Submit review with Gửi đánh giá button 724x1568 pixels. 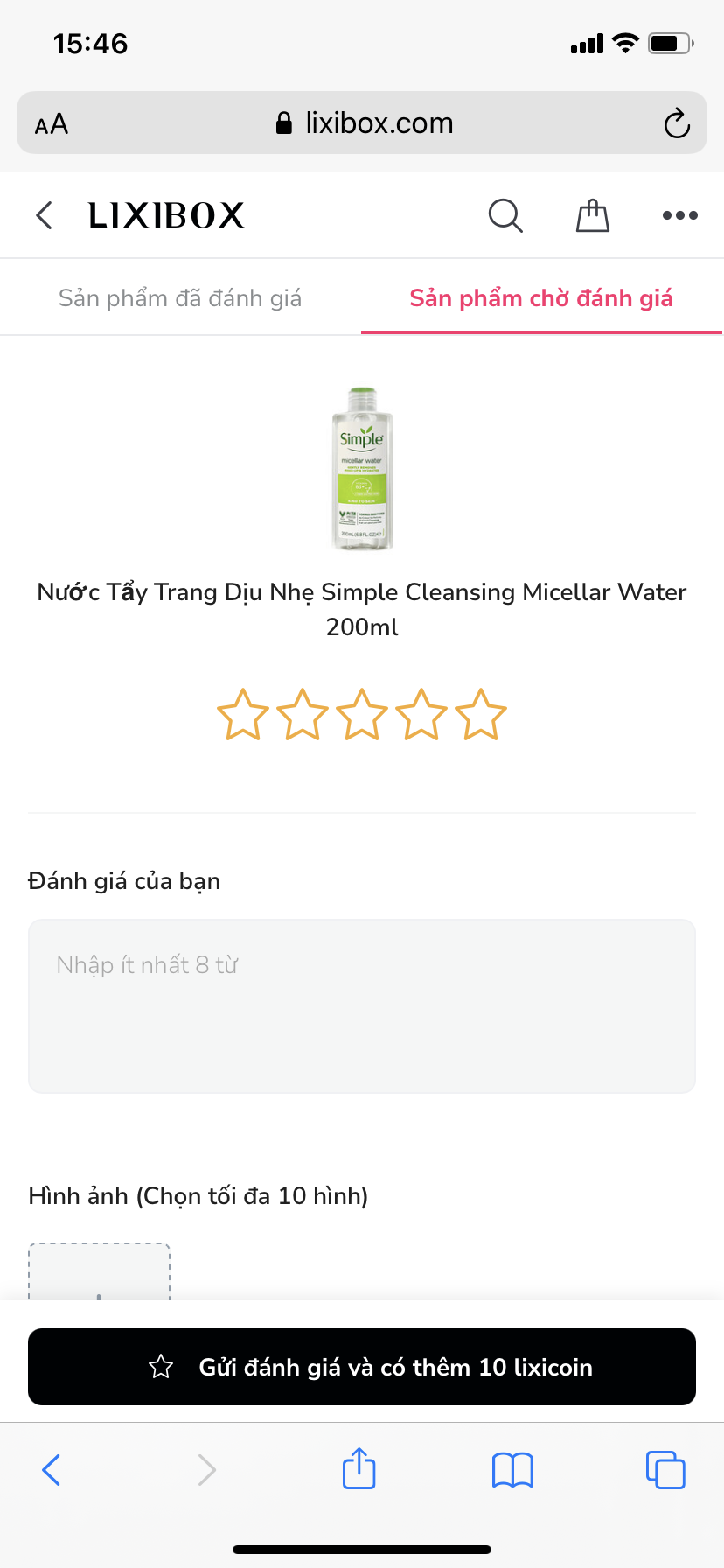click(362, 1367)
